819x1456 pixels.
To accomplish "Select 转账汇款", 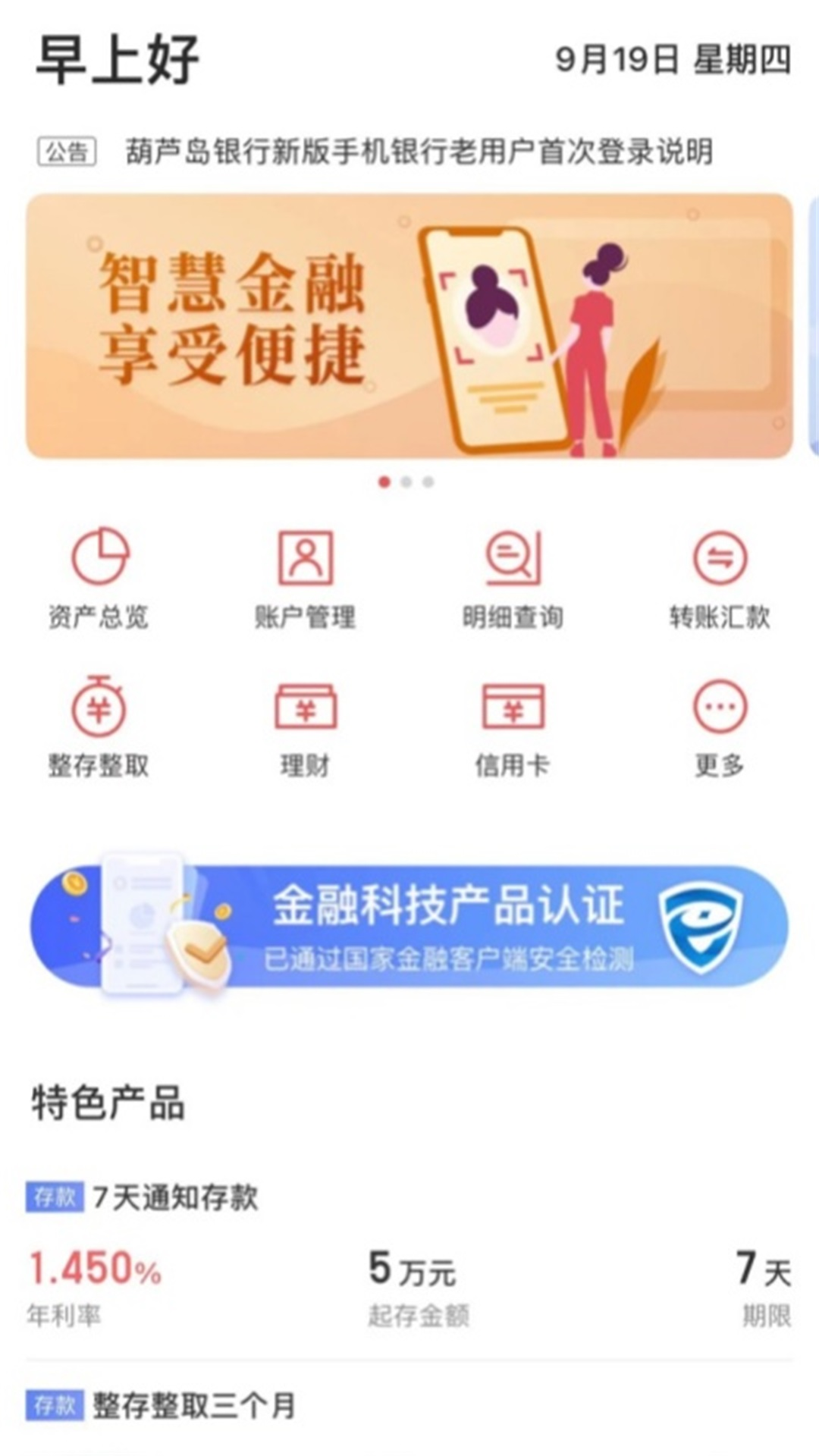I will (x=719, y=578).
